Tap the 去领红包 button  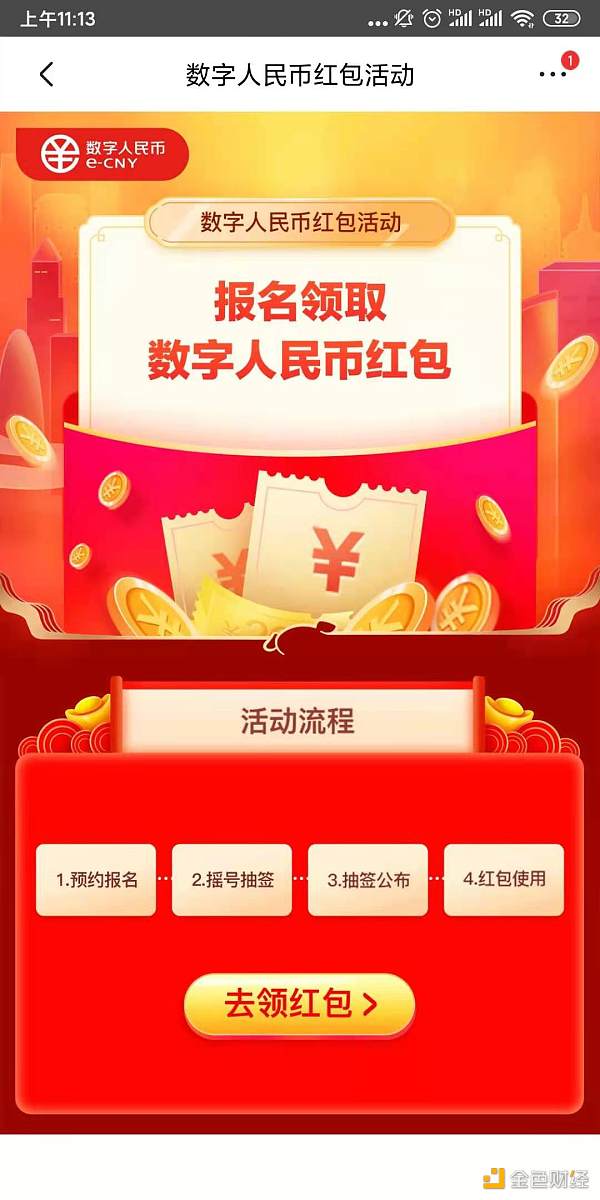[299, 1004]
